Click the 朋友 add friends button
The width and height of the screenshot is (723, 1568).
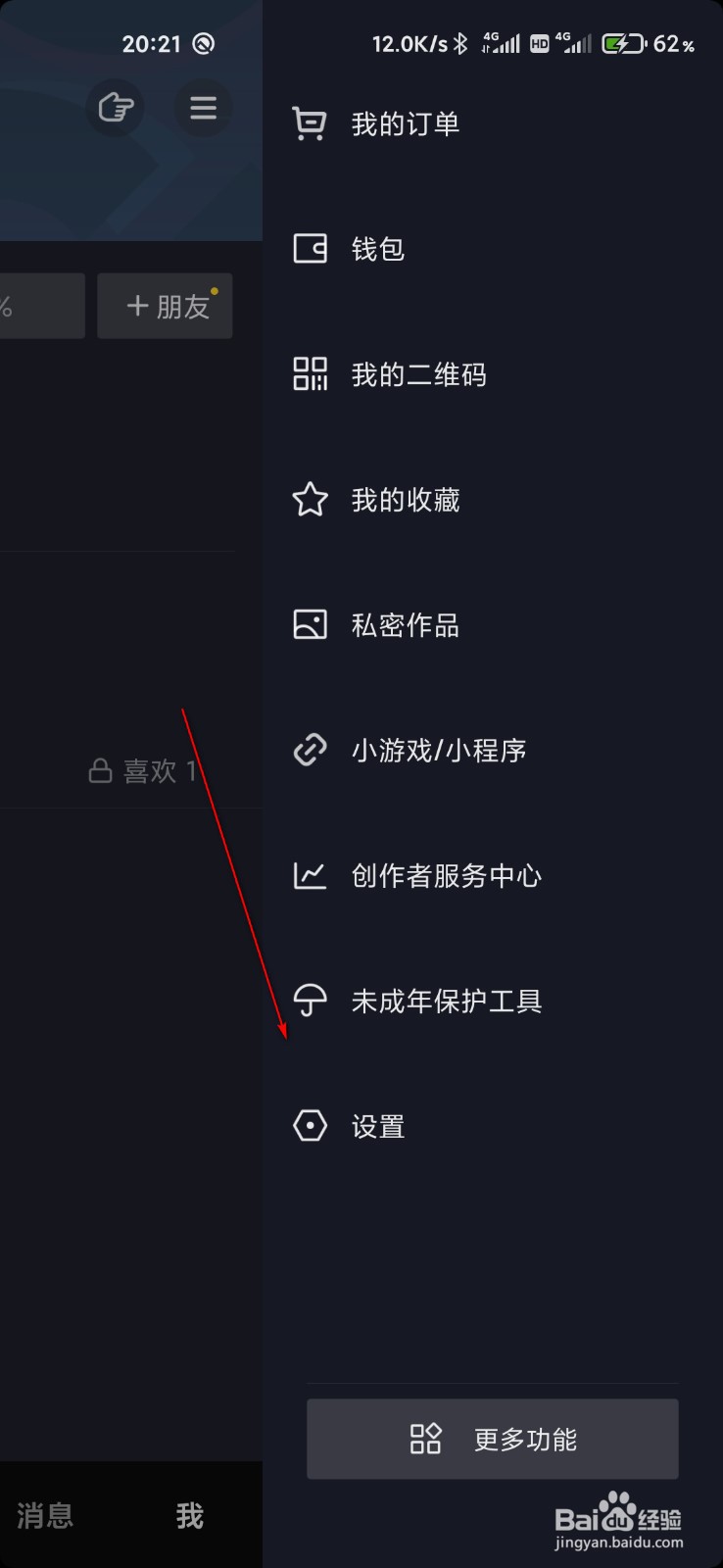(x=165, y=305)
